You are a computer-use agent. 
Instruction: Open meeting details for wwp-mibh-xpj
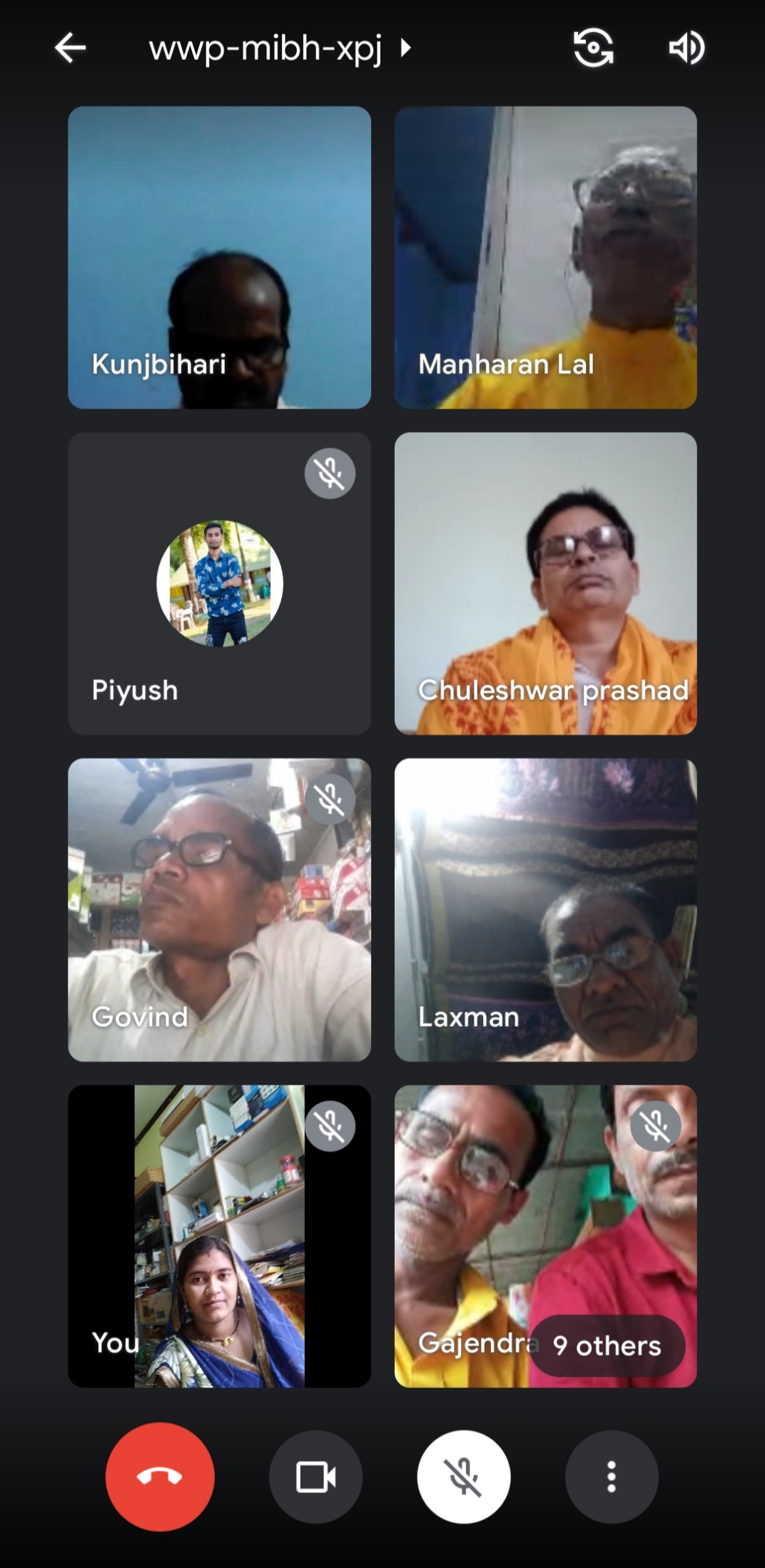click(280, 49)
